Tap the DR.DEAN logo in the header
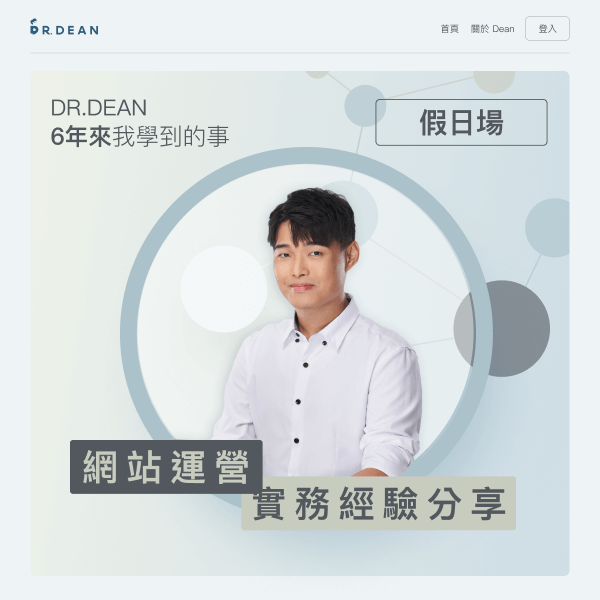 [x=64, y=28]
